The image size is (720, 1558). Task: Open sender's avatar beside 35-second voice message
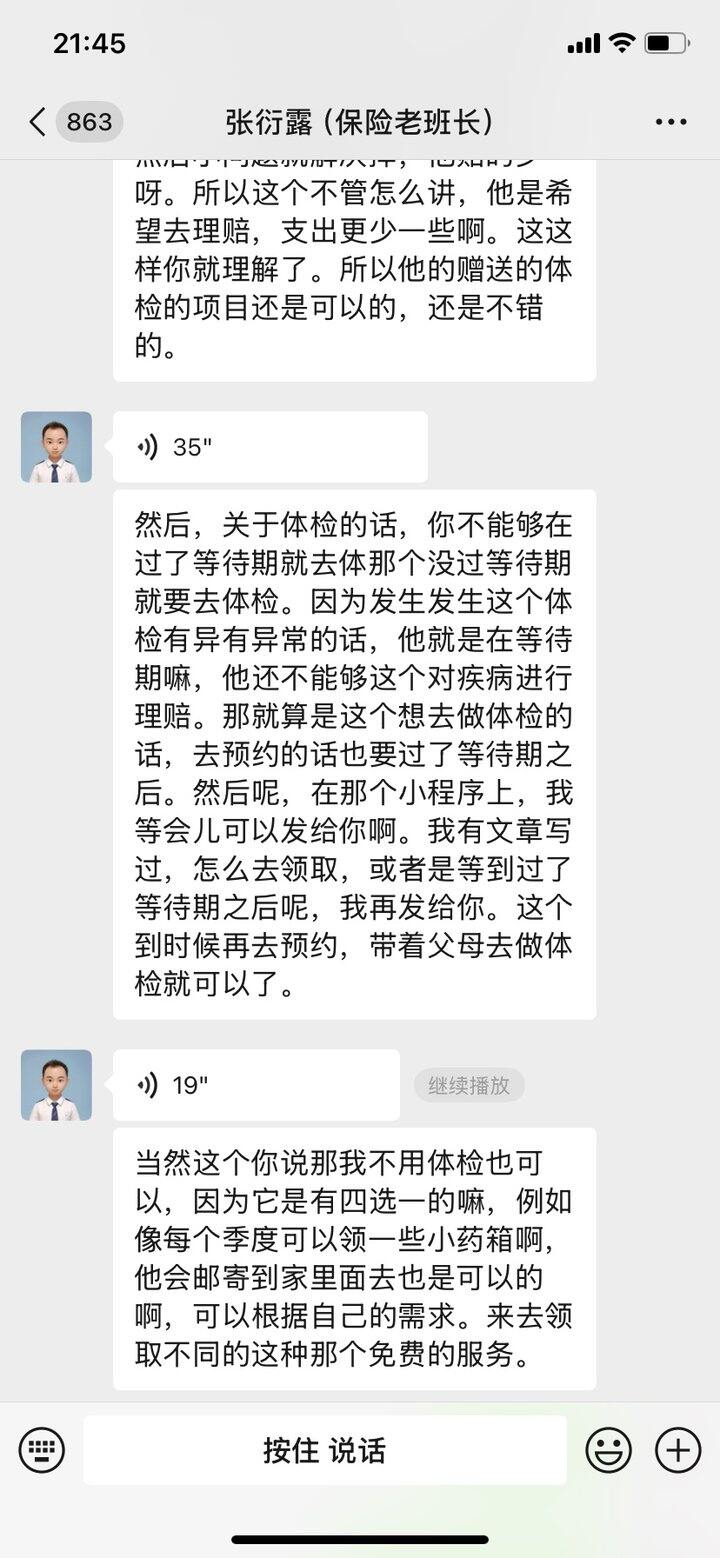pyautogui.click(x=56, y=447)
